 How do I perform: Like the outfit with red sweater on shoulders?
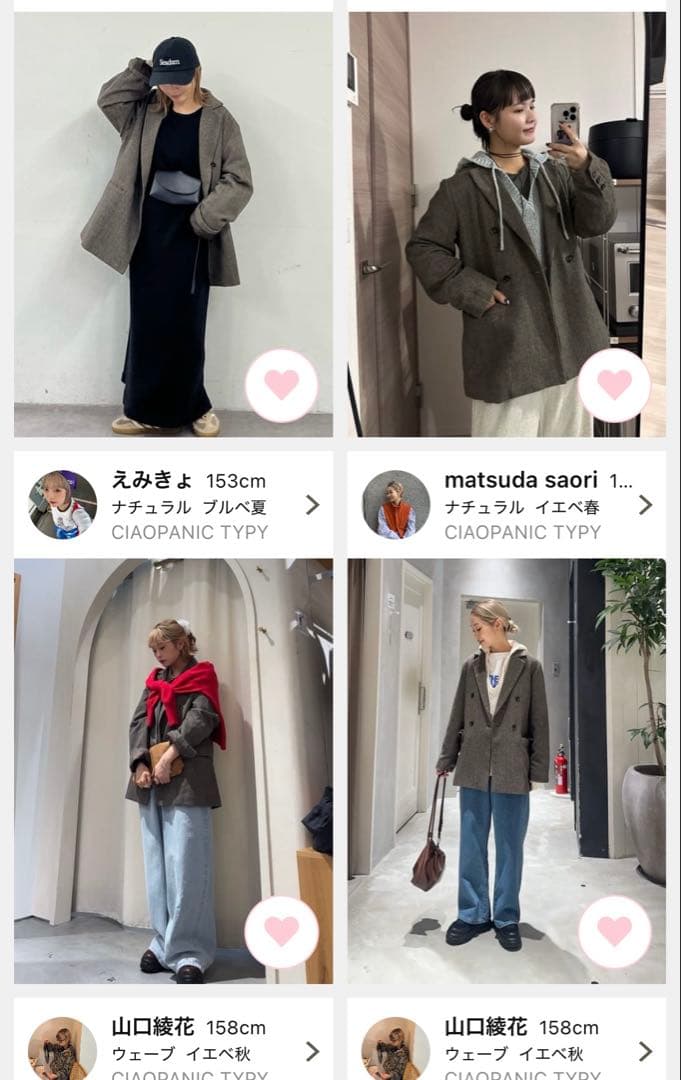click(x=281, y=931)
